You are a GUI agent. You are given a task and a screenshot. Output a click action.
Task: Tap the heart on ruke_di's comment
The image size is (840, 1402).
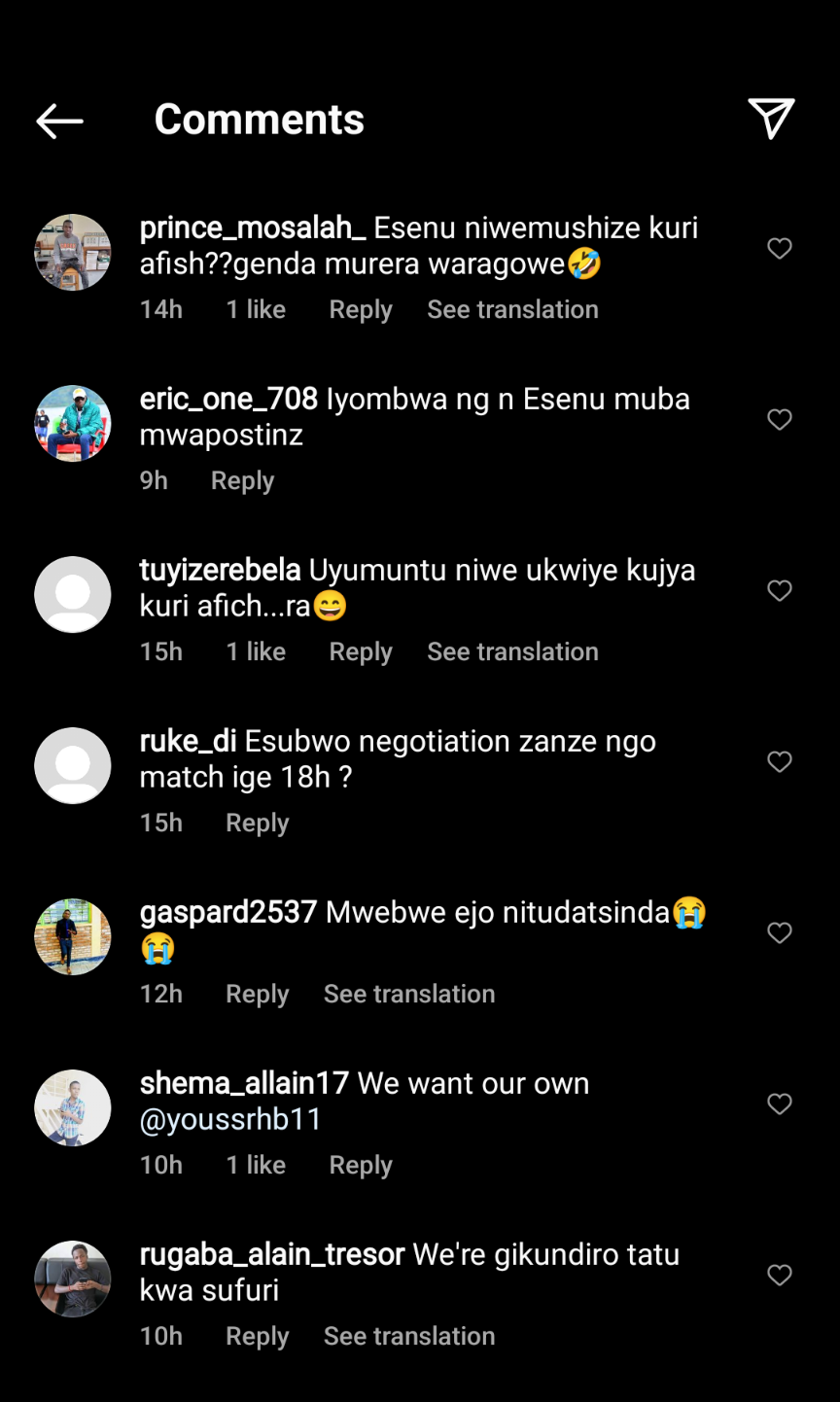click(x=780, y=762)
